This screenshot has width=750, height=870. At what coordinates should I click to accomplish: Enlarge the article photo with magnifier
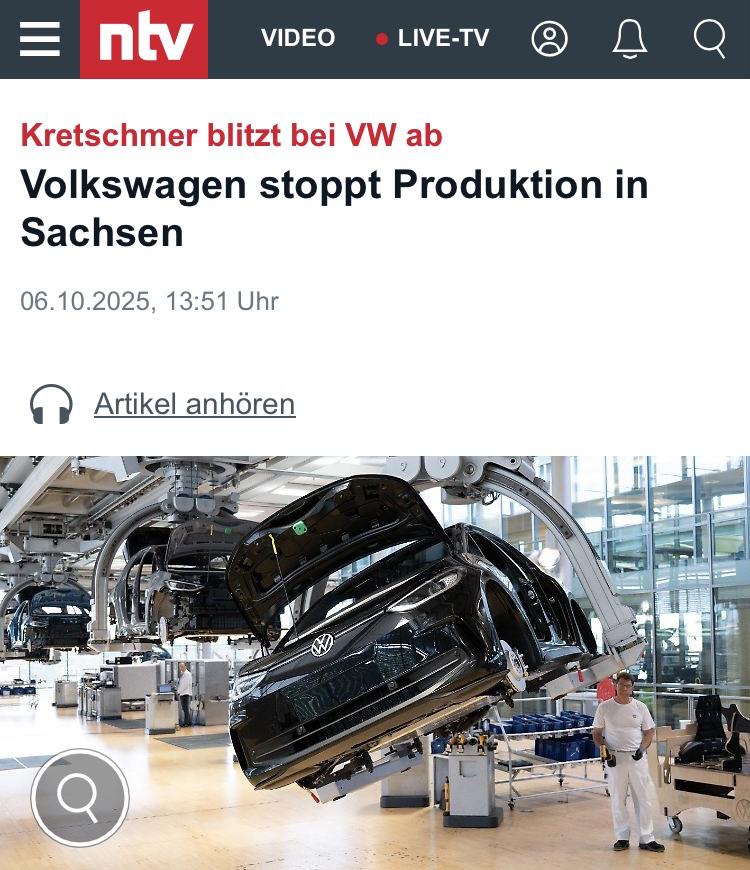click(79, 797)
